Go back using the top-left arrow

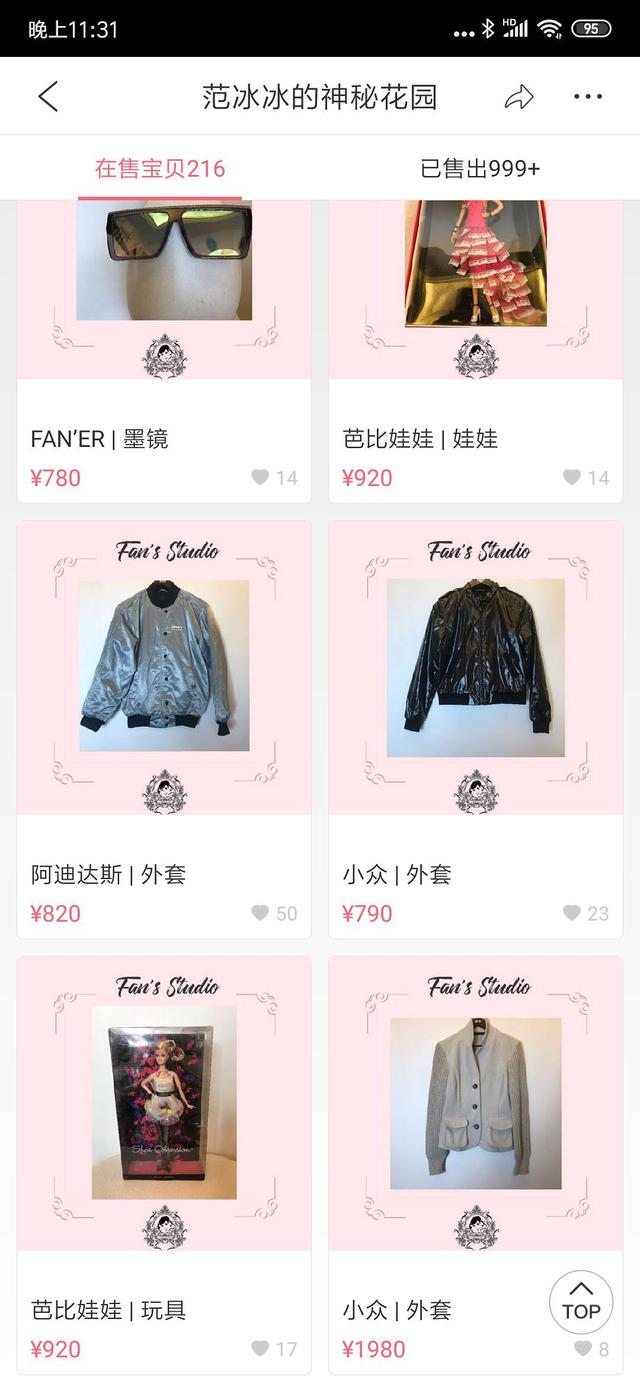[x=48, y=97]
